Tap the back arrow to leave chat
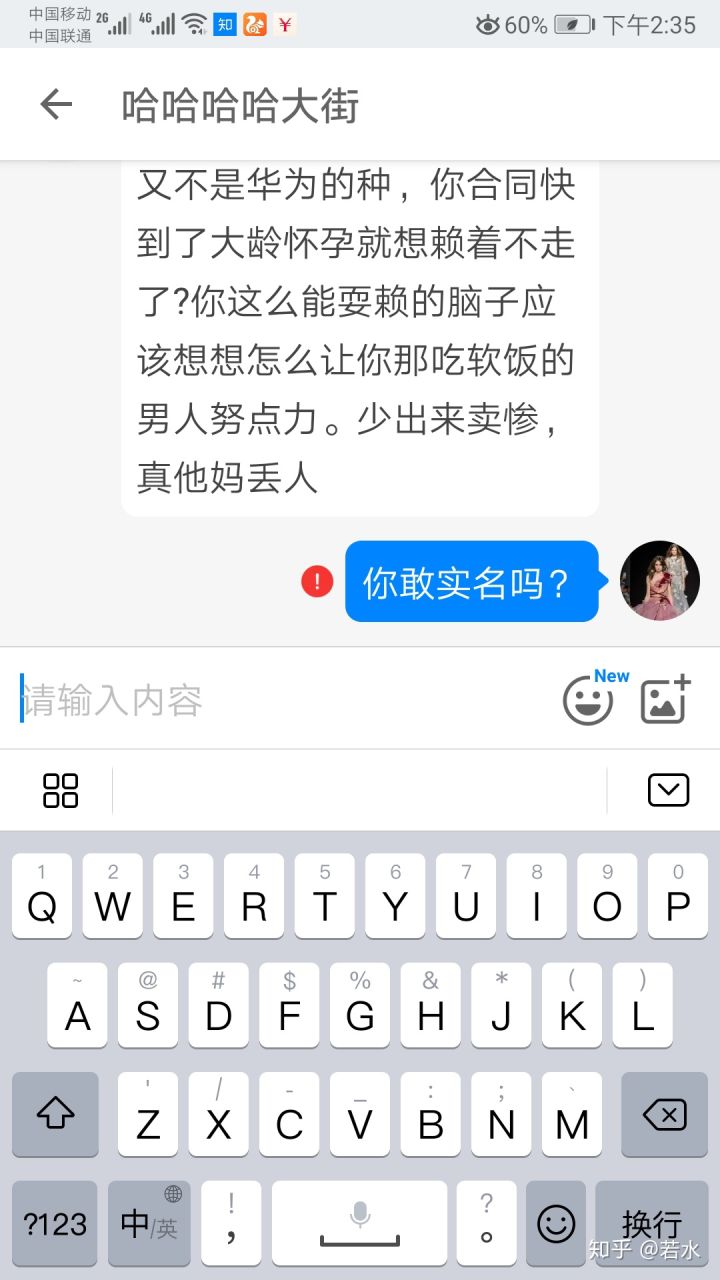This screenshot has width=720, height=1280. (x=55, y=104)
